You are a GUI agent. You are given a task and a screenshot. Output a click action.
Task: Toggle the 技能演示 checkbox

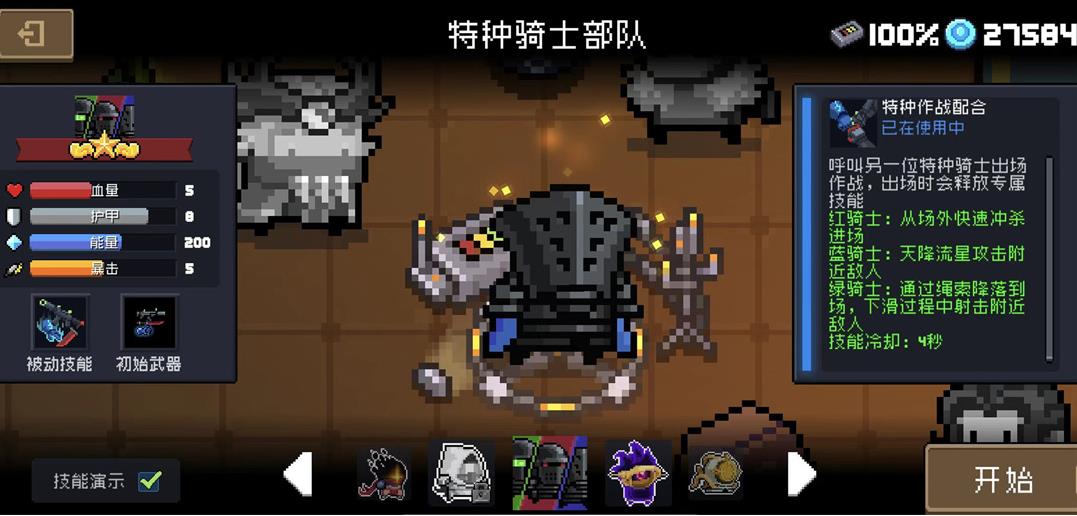pyautogui.click(x=150, y=481)
